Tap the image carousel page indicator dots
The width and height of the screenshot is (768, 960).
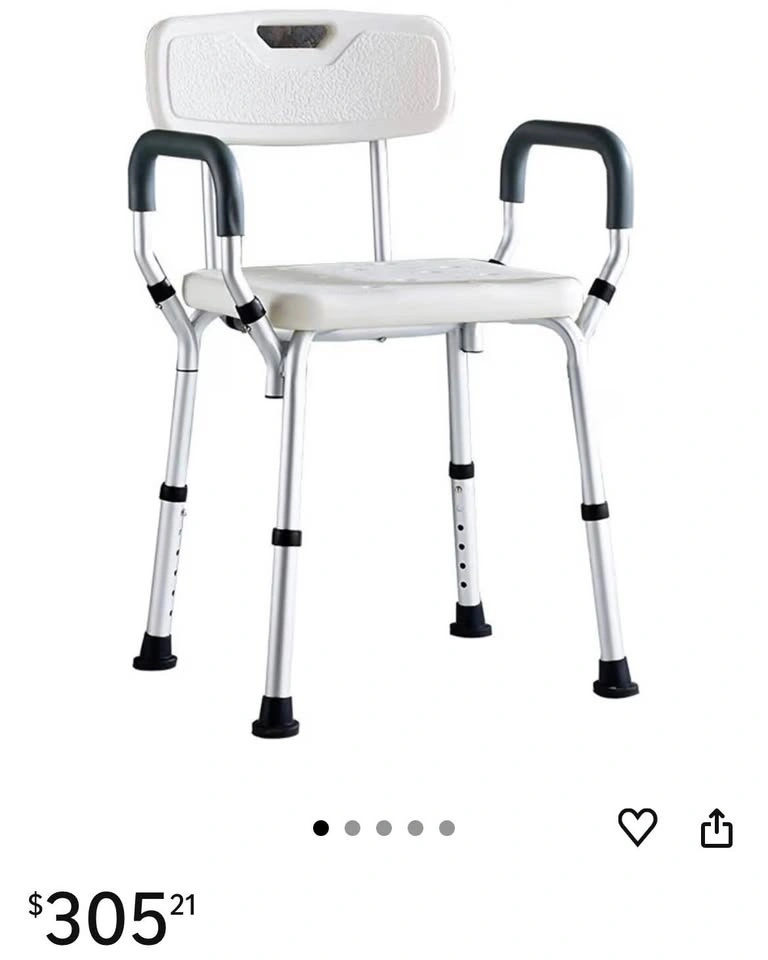[384, 828]
